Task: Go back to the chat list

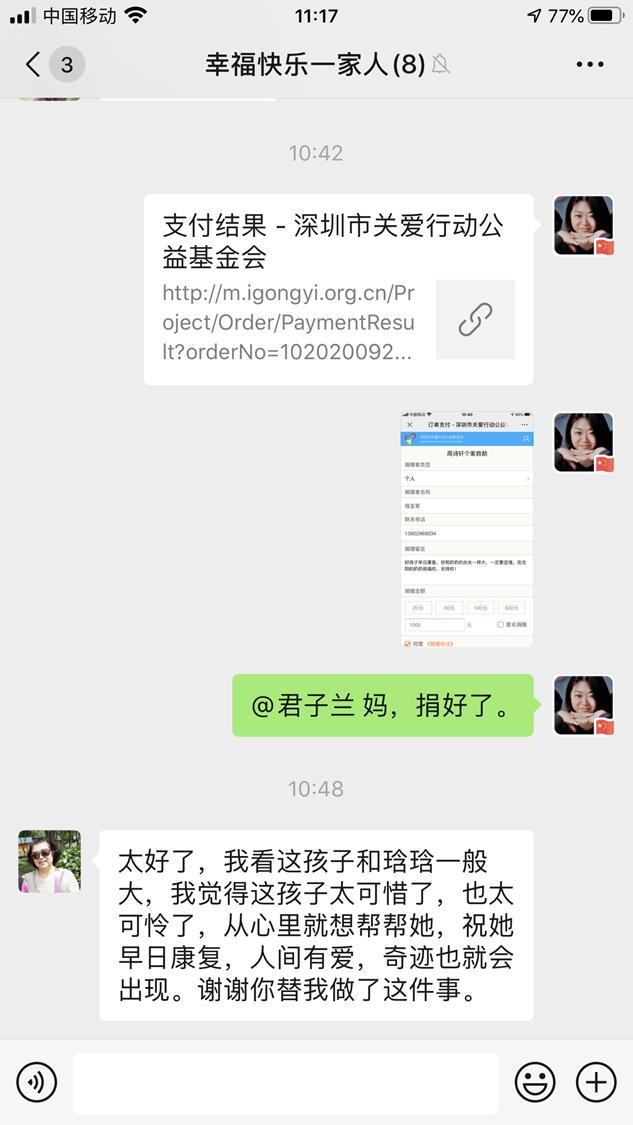Action: coord(34,65)
